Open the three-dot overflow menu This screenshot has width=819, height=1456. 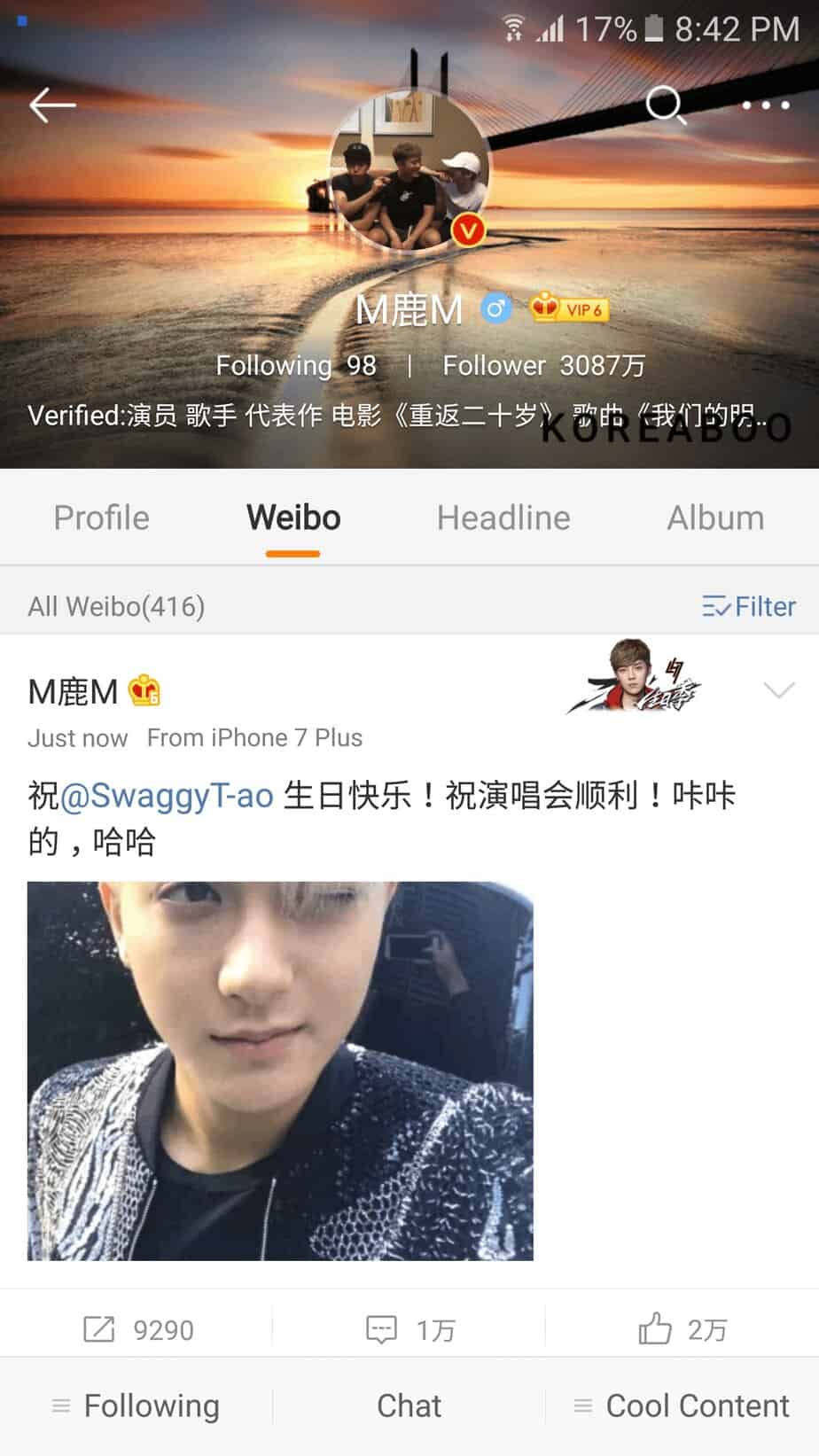(765, 105)
